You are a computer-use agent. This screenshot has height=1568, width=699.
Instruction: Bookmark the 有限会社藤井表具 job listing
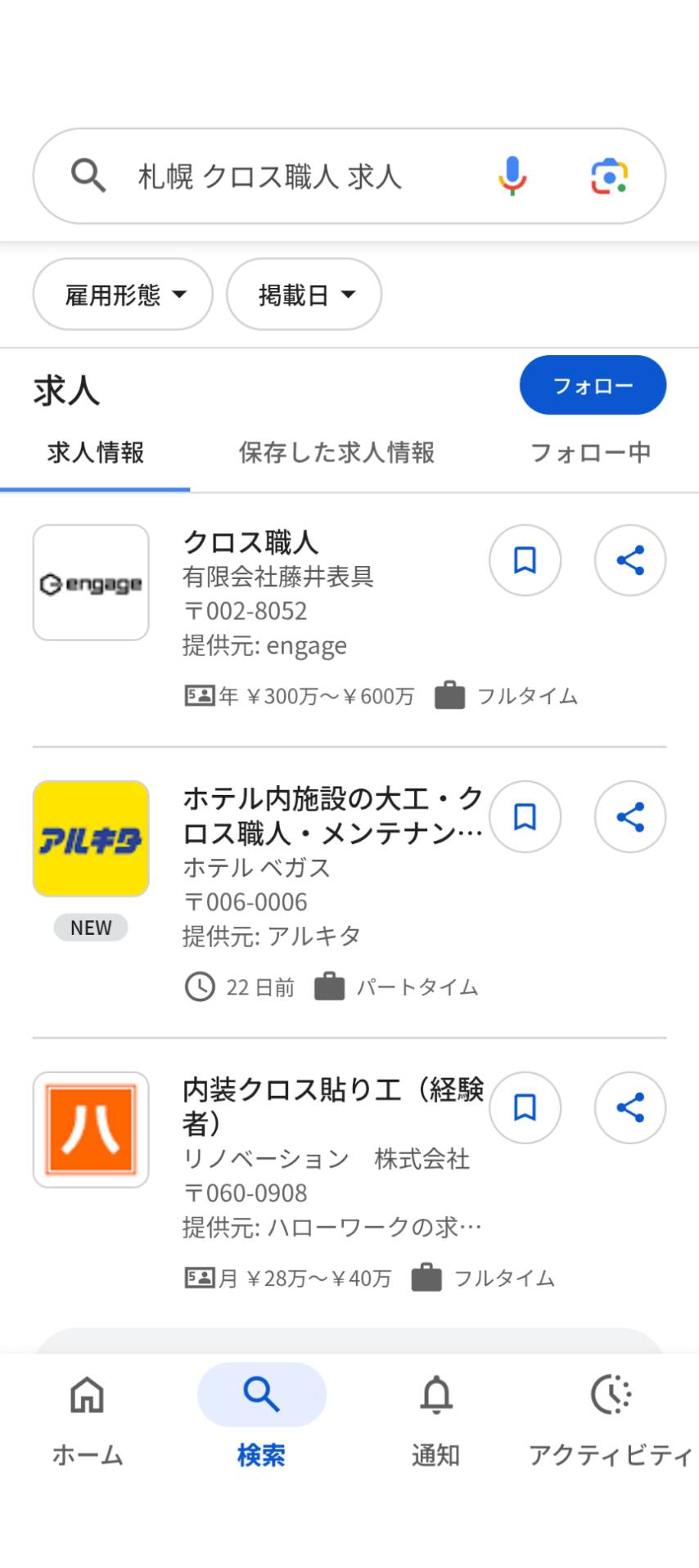(525, 560)
